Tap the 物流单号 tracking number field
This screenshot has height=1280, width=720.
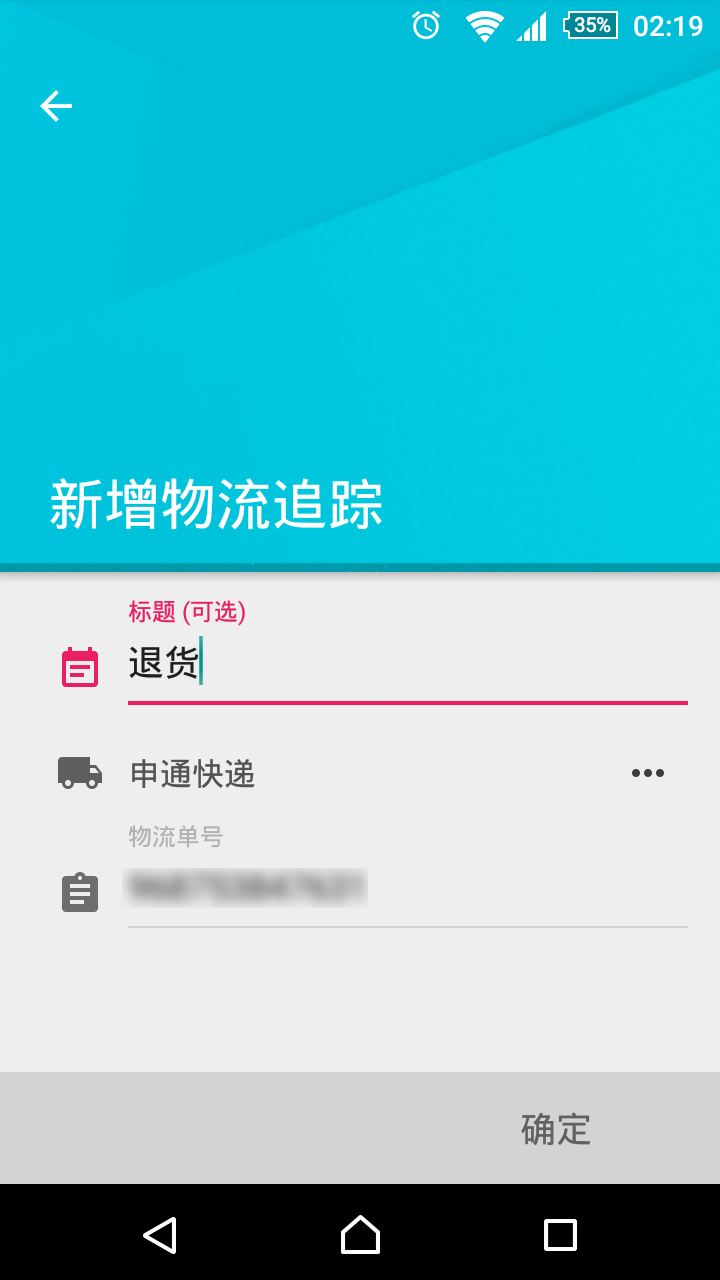click(406, 890)
